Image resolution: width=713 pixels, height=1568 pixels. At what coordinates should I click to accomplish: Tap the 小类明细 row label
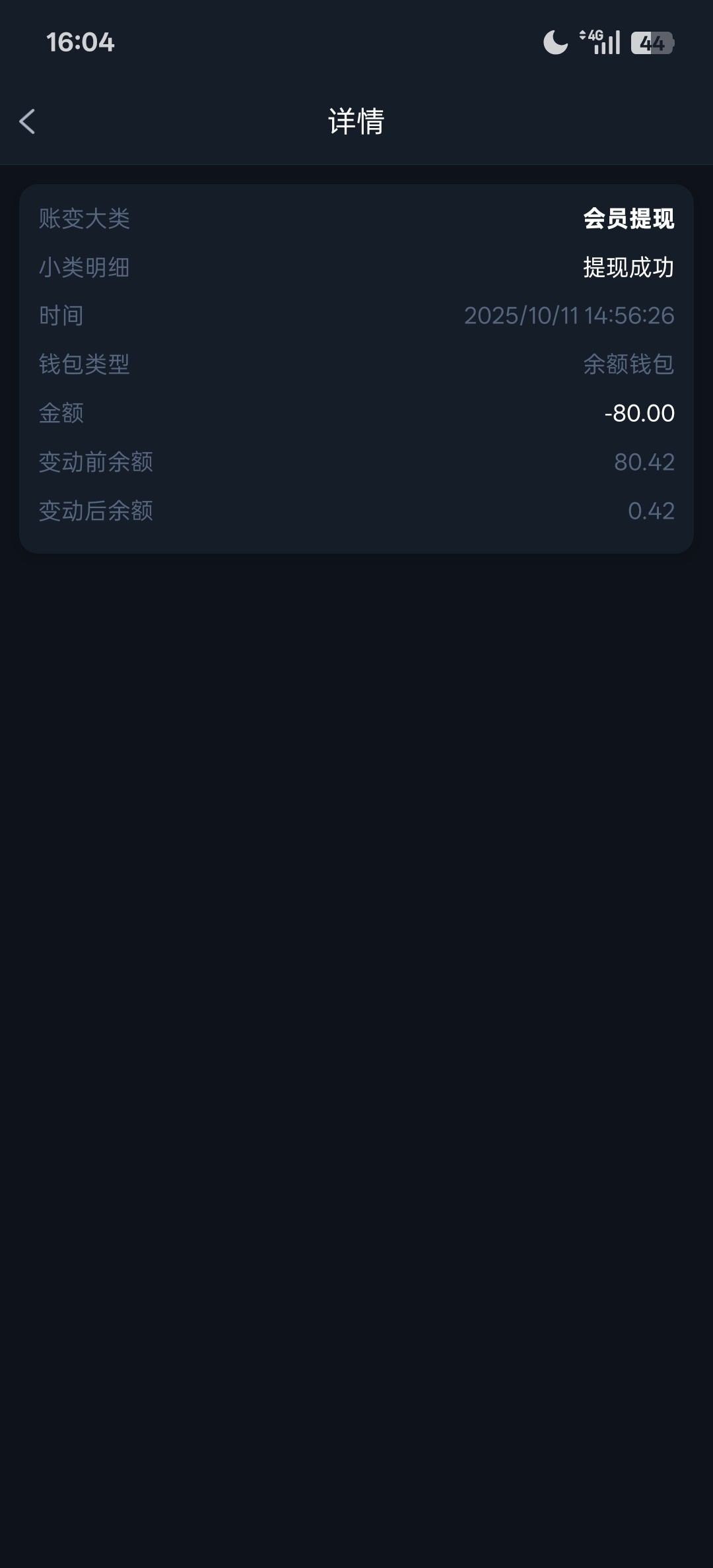tap(84, 267)
